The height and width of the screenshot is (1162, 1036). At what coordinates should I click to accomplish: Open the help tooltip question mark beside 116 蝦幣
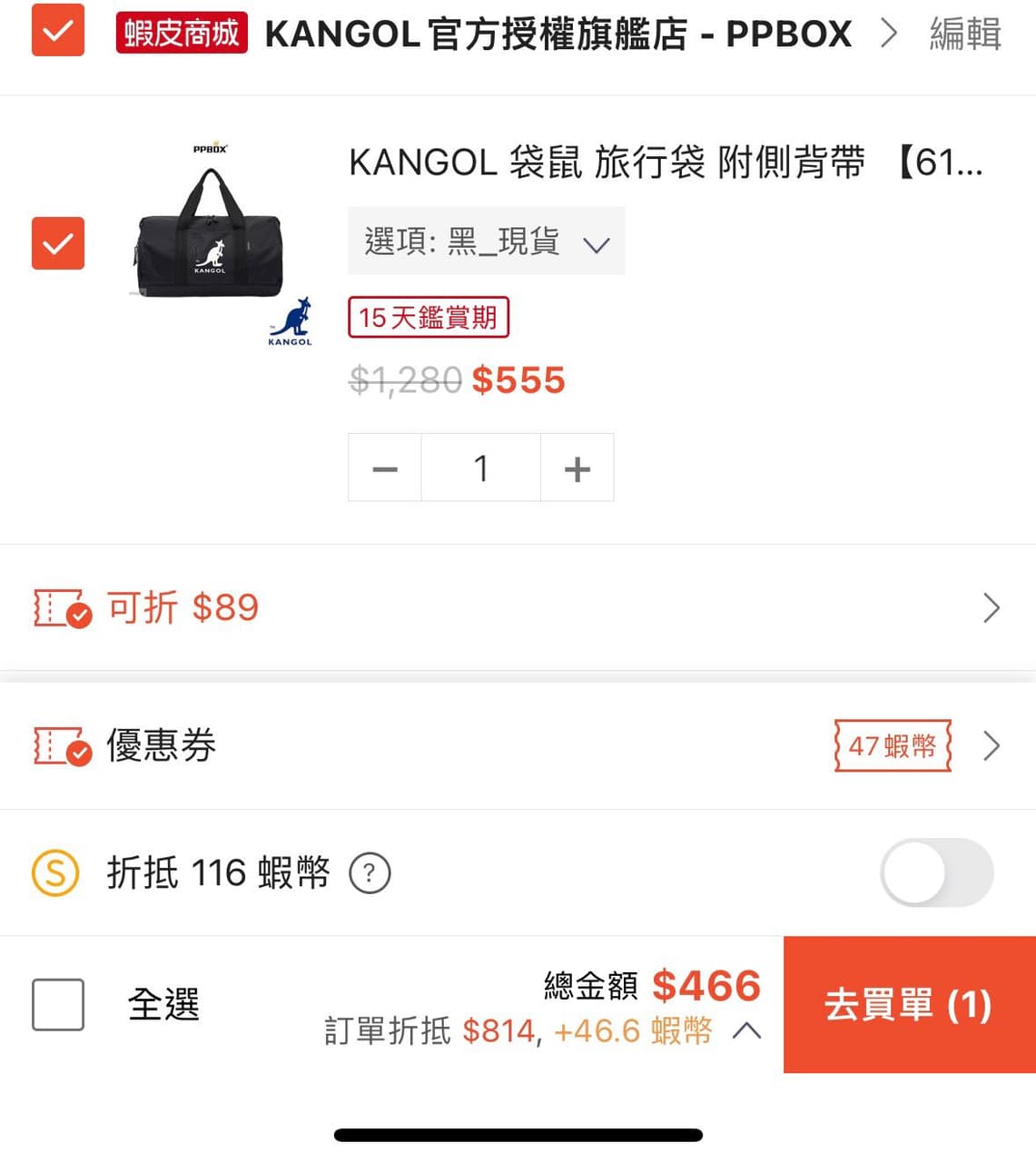coord(370,873)
